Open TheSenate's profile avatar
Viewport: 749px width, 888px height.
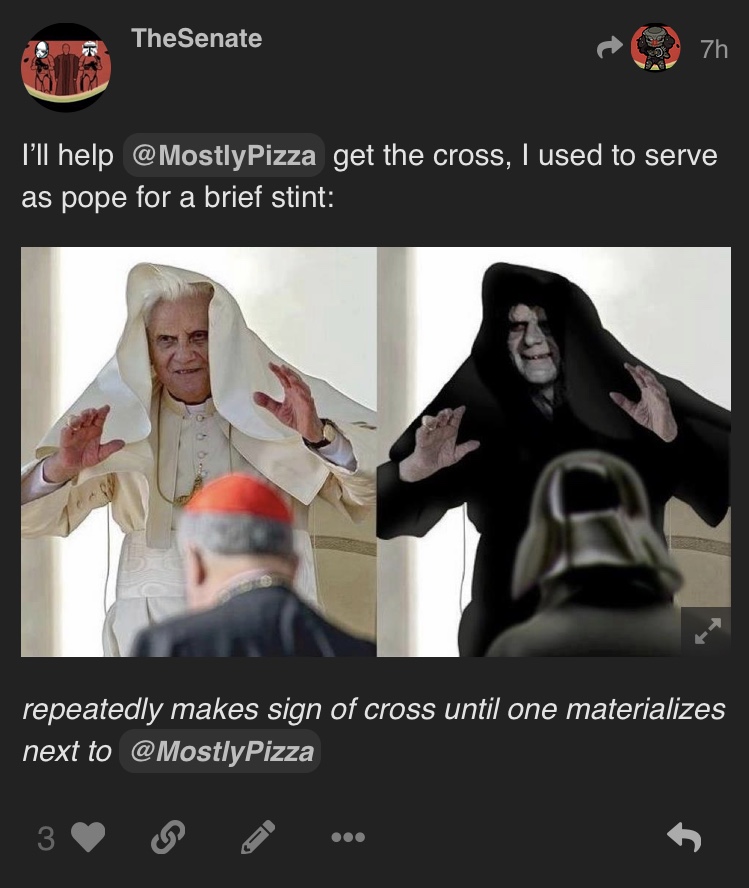[66, 67]
